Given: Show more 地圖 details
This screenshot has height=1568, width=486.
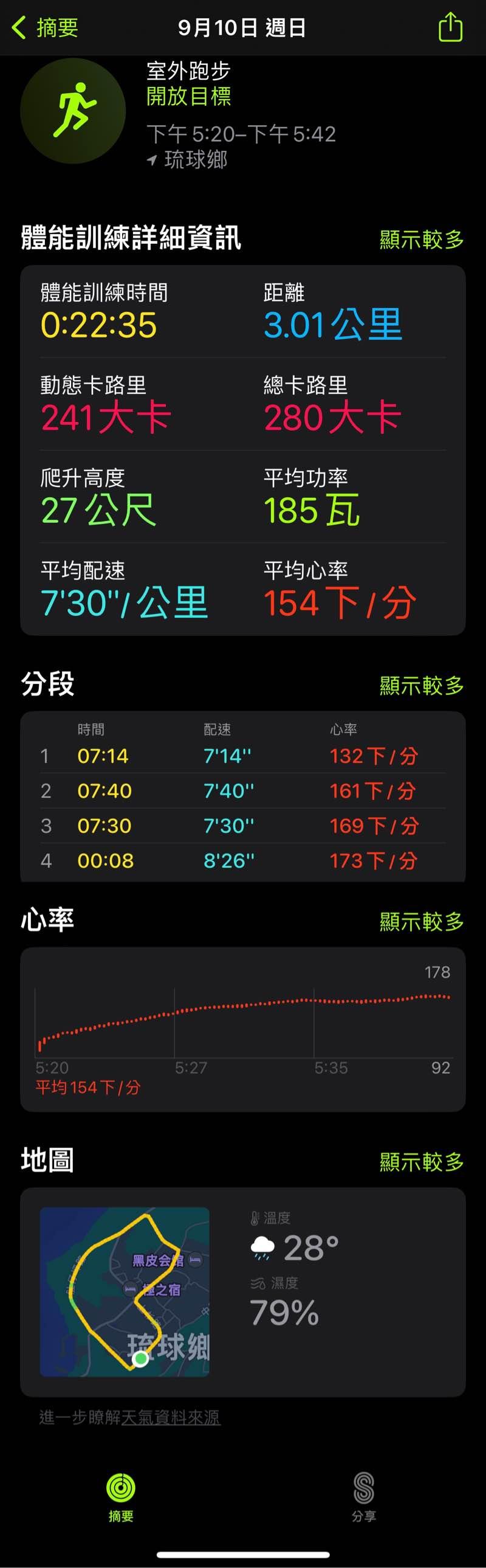Looking at the screenshot, I should [421, 1162].
